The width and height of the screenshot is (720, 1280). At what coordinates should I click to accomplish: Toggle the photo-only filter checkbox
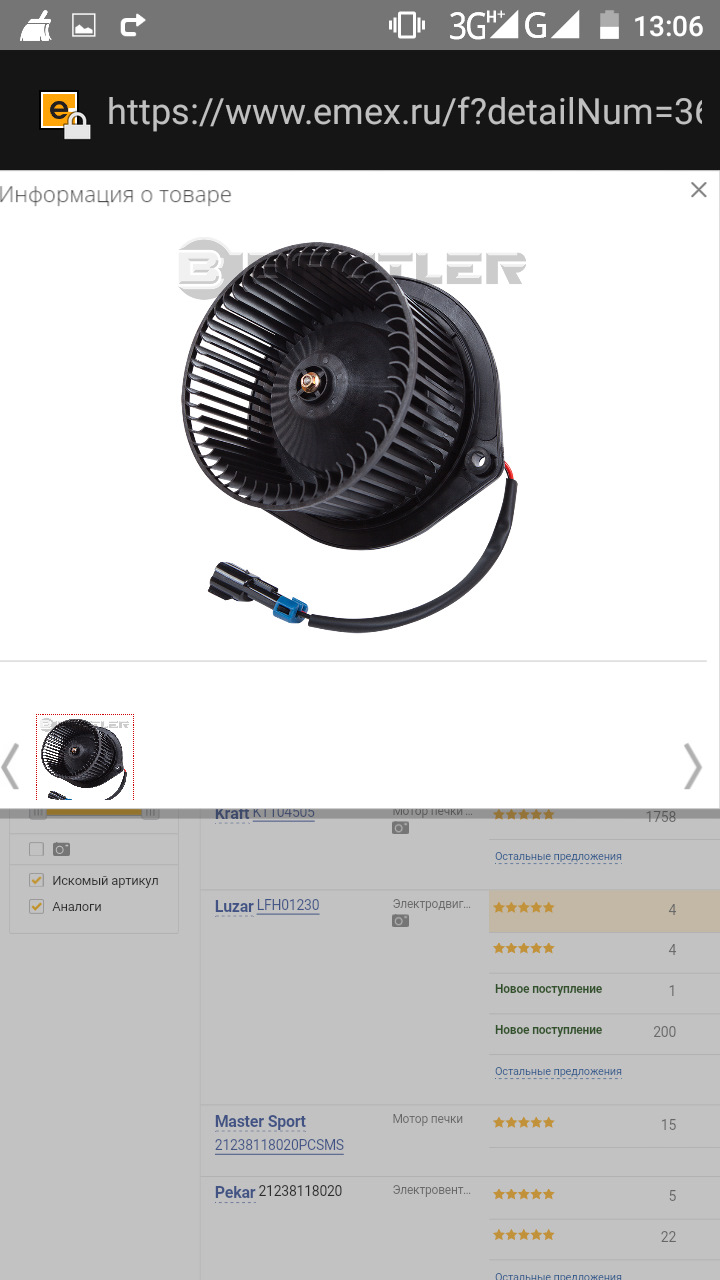[37, 849]
